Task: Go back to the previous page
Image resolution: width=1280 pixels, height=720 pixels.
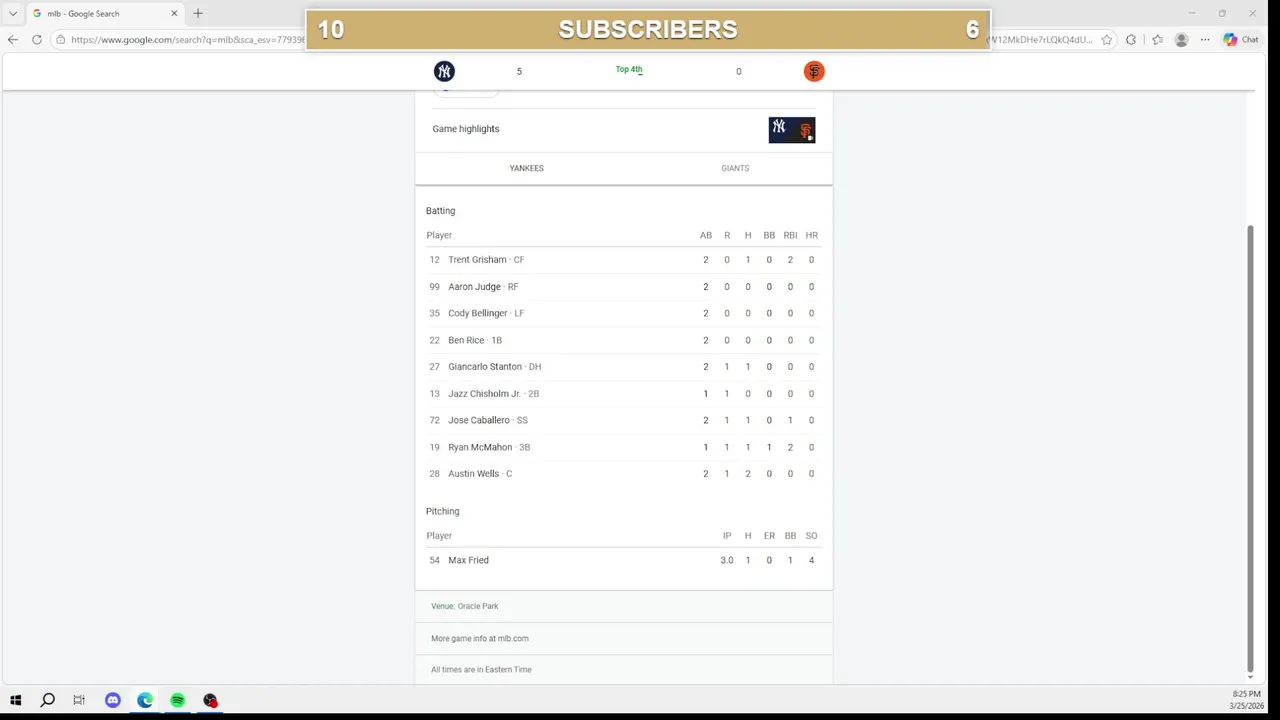Action: pos(13,40)
